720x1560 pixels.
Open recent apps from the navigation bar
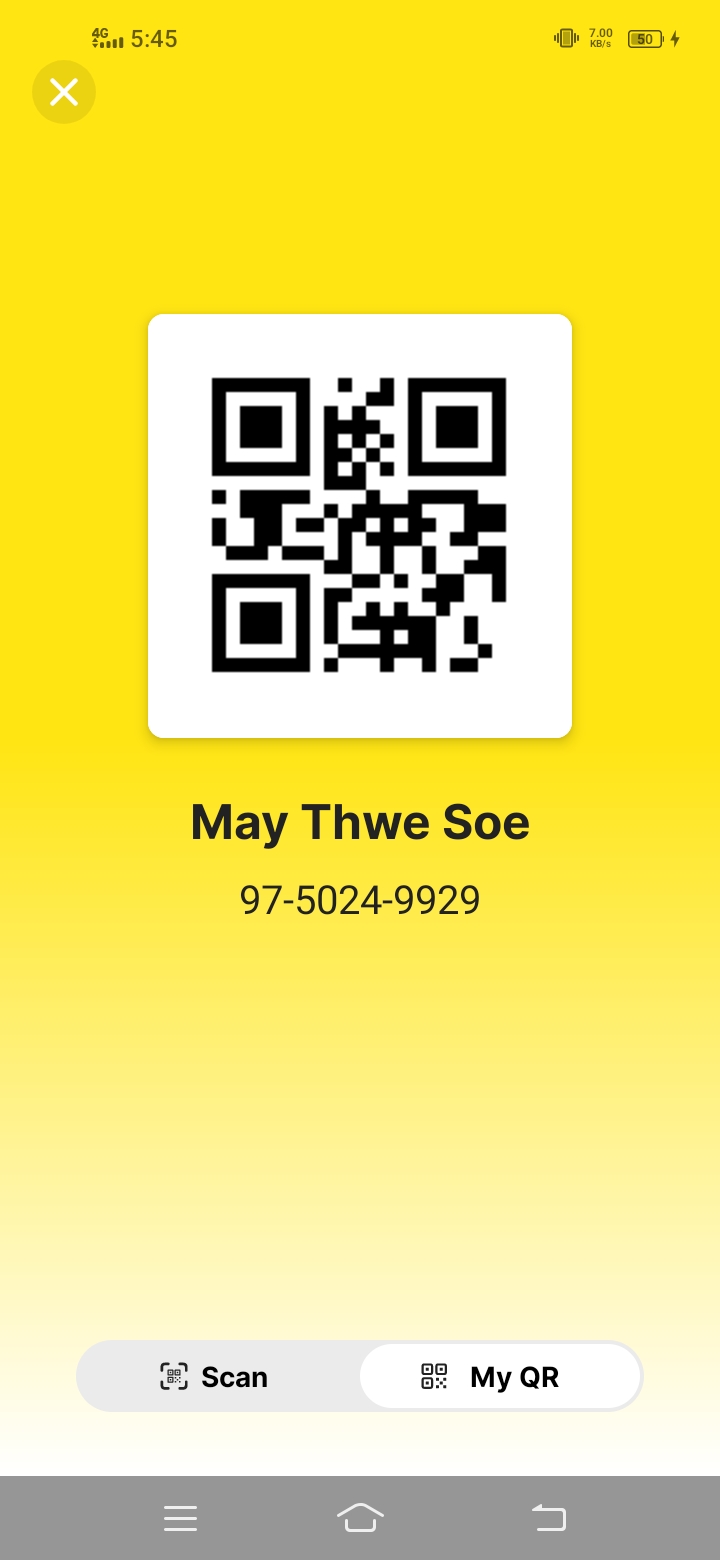[180, 1518]
